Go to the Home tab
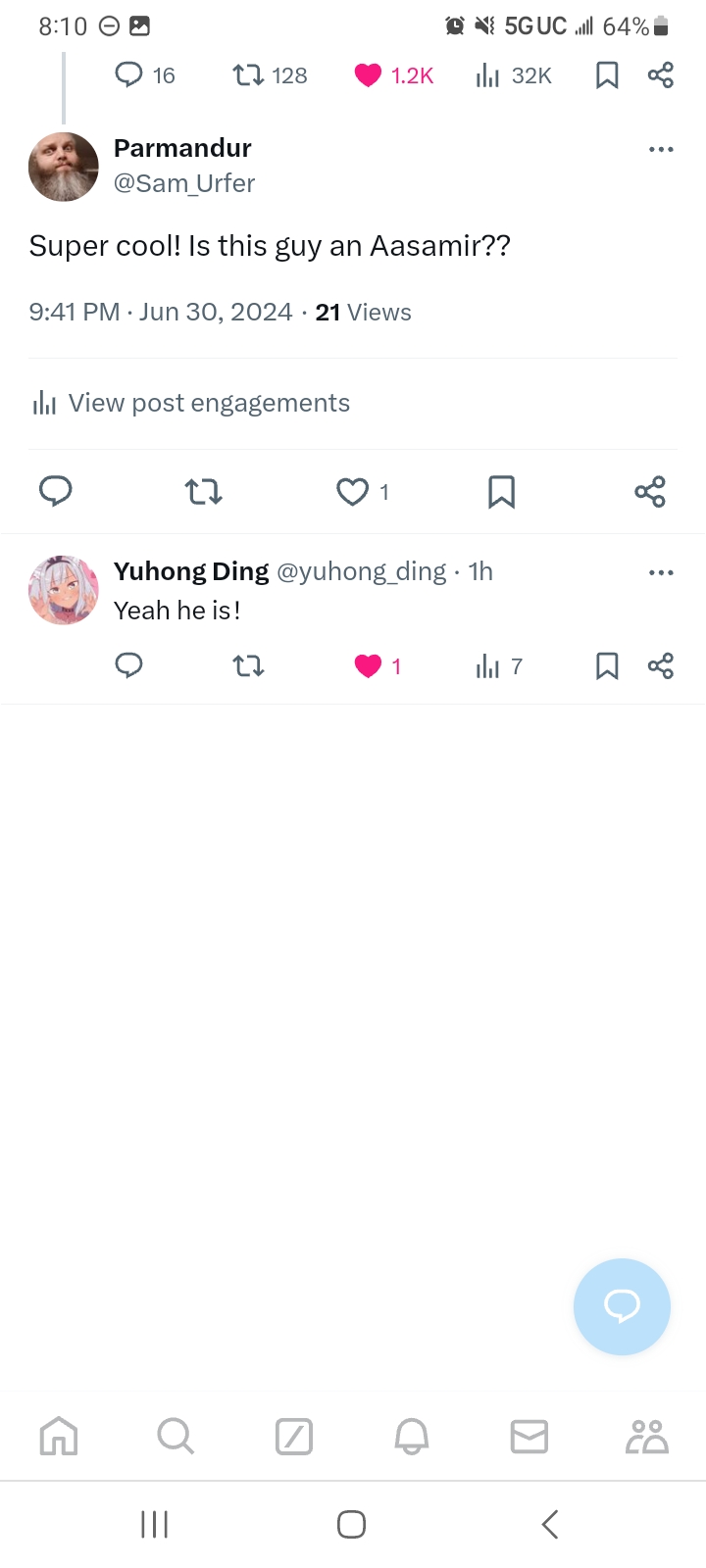The image size is (706, 1568). click(59, 1437)
